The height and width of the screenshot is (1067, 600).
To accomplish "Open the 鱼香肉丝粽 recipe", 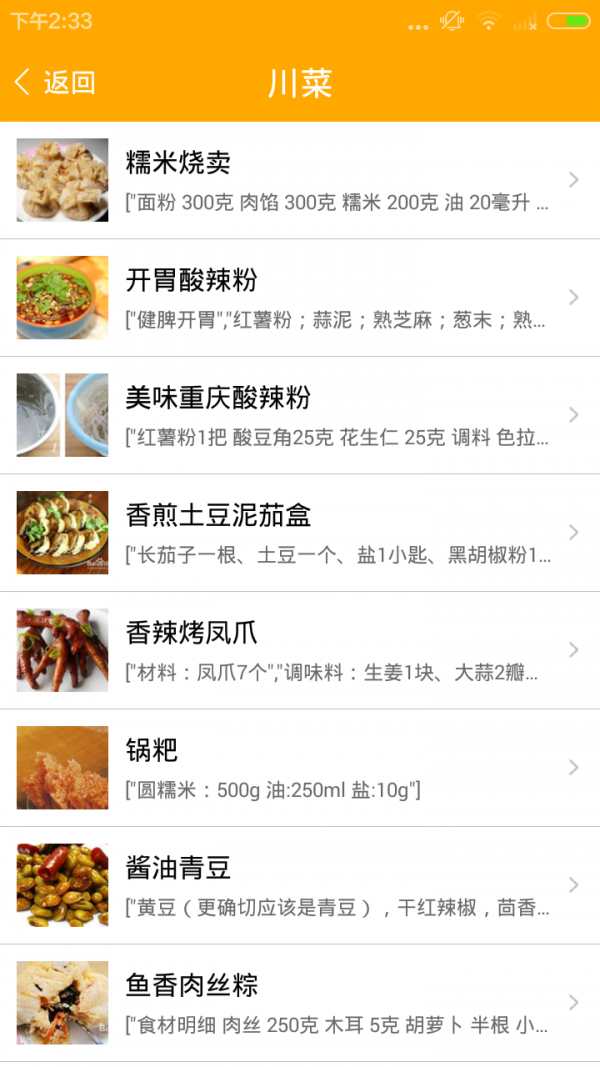I will tap(300, 1002).
